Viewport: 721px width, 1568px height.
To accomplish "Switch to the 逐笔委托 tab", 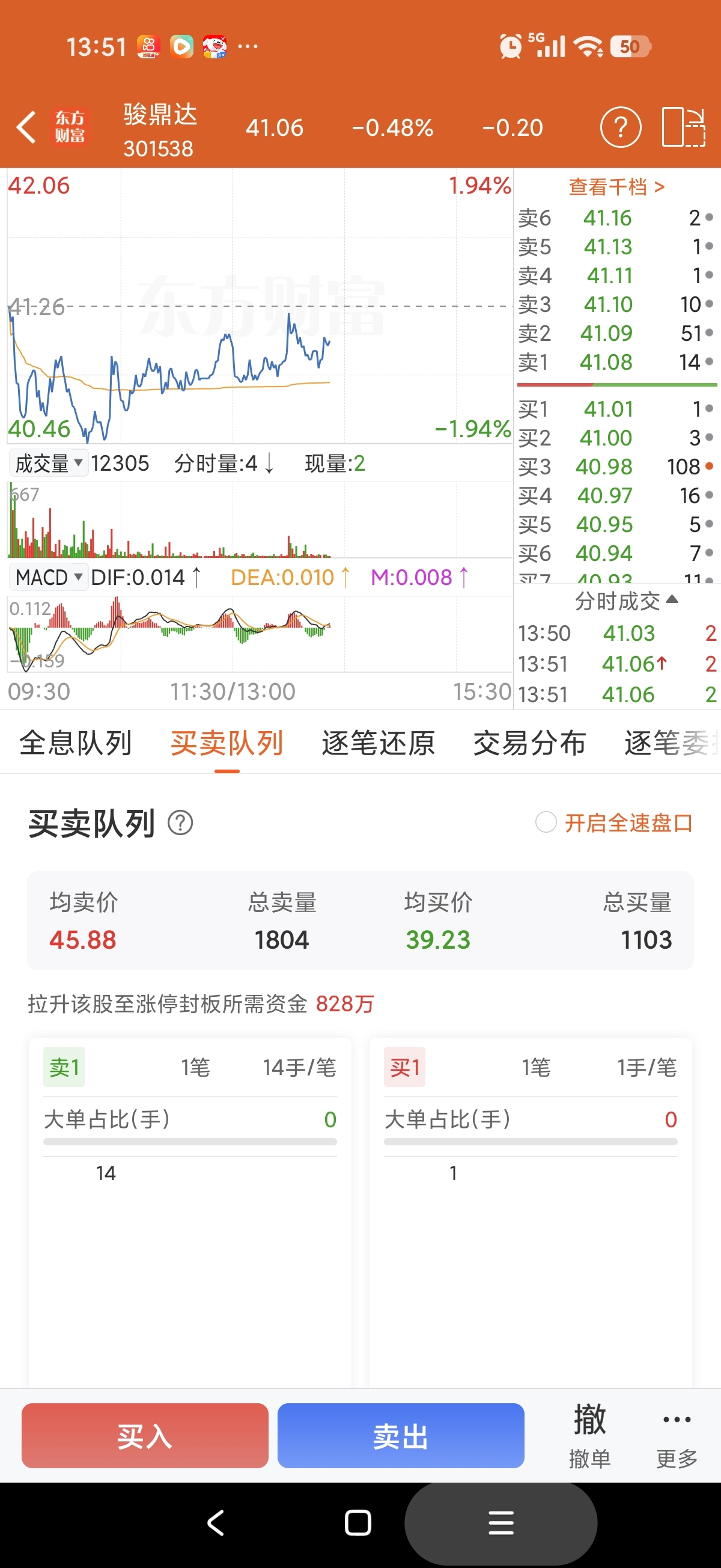I will [672, 743].
